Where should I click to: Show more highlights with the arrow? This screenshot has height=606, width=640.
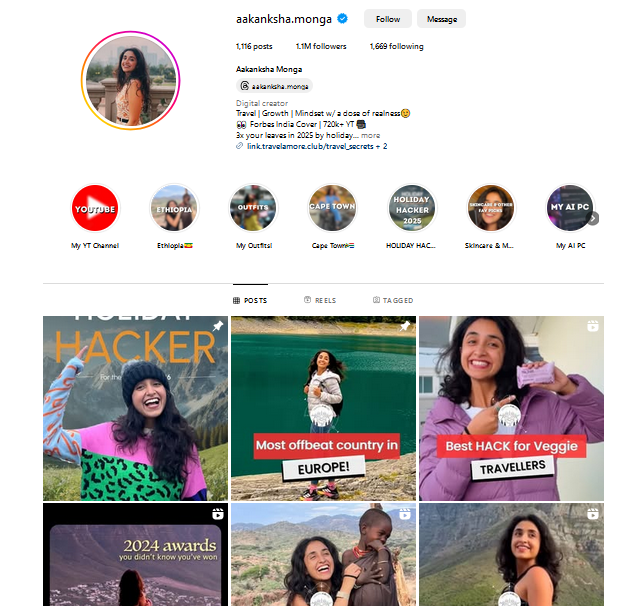pos(592,218)
